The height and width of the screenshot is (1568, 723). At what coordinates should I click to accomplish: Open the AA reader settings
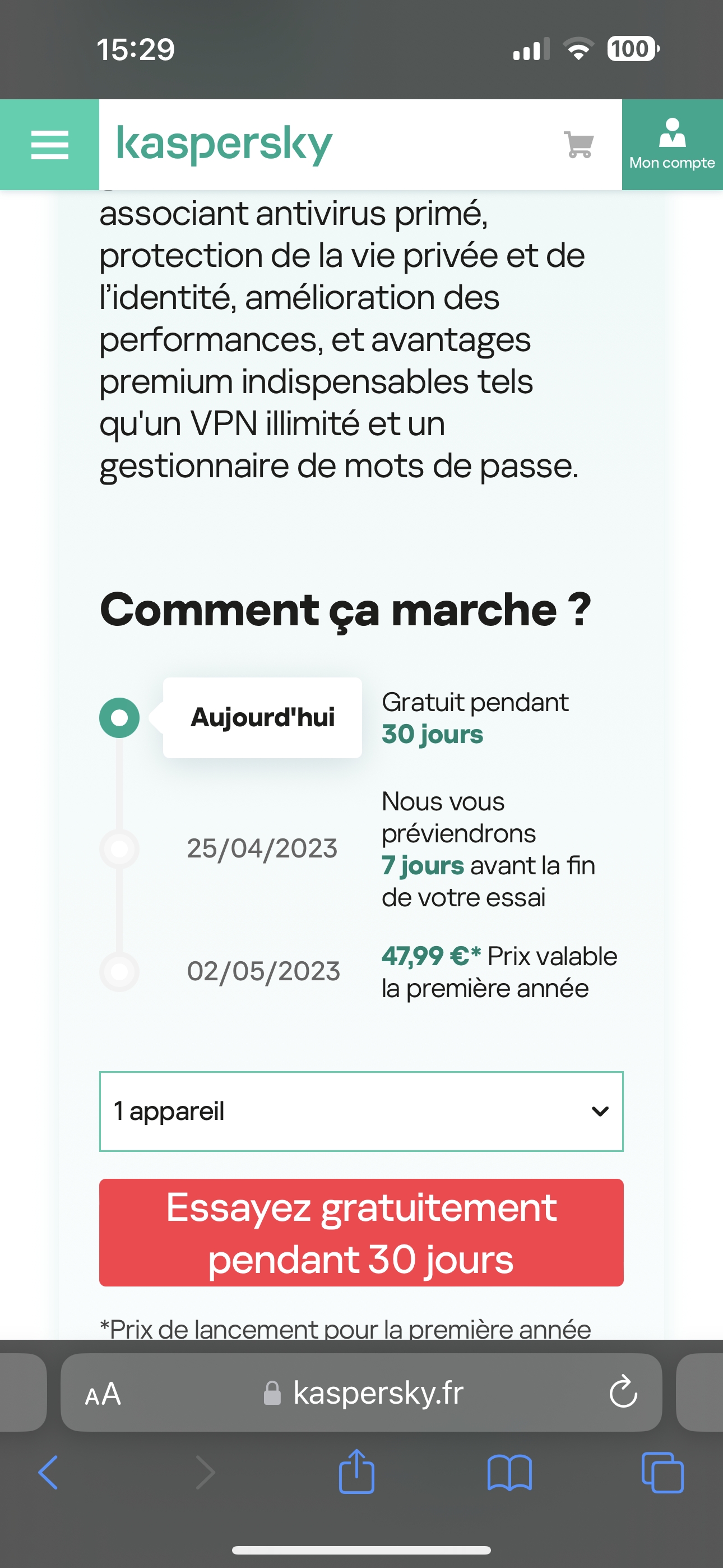pyautogui.click(x=103, y=1393)
